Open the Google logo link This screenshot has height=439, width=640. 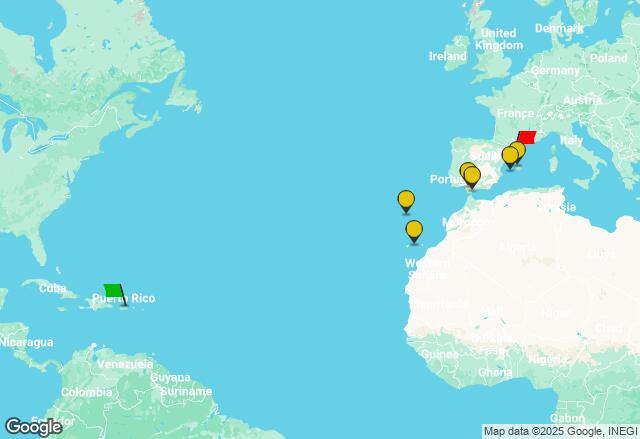(x=32, y=427)
